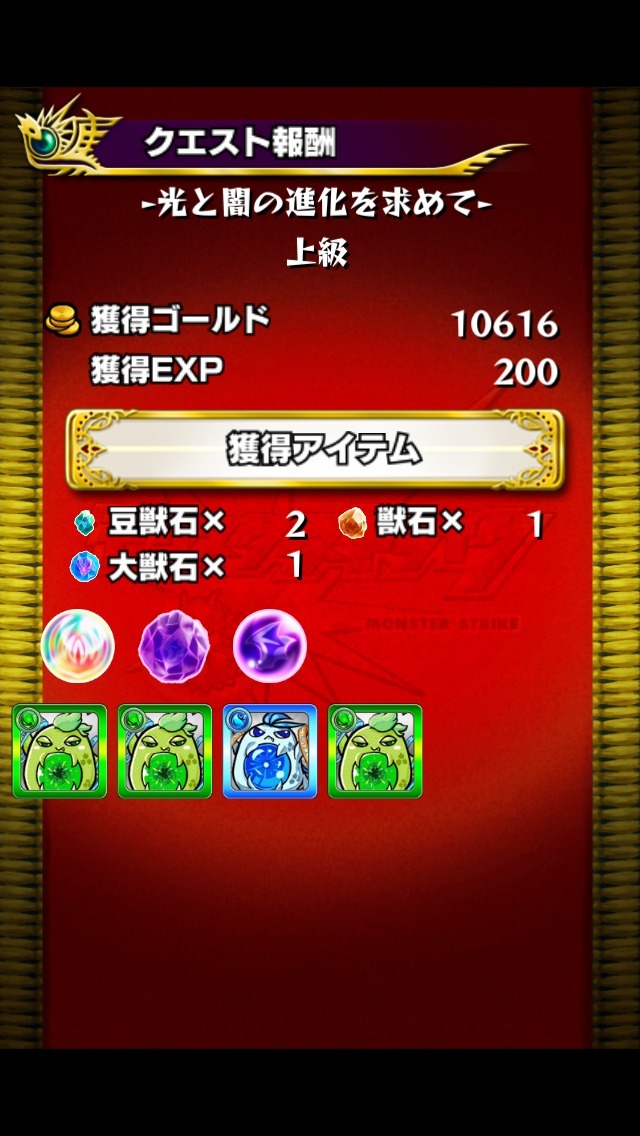Select the rainbow-colored orb reward item
The image size is (640, 1136).
point(78,646)
